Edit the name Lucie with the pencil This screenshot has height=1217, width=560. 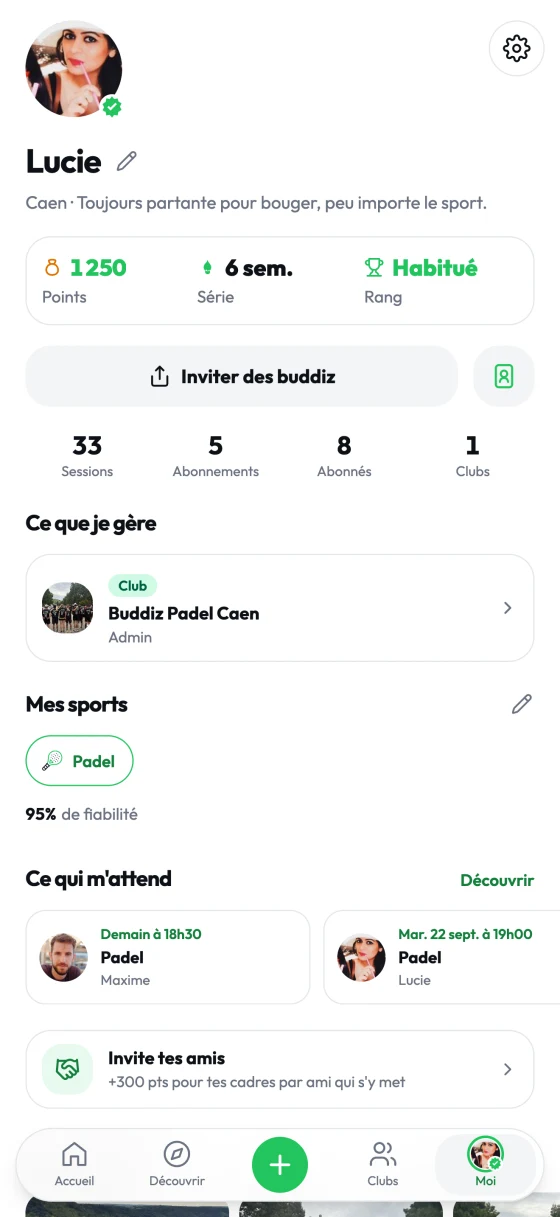pyautogui.click(x=126, y=161)
